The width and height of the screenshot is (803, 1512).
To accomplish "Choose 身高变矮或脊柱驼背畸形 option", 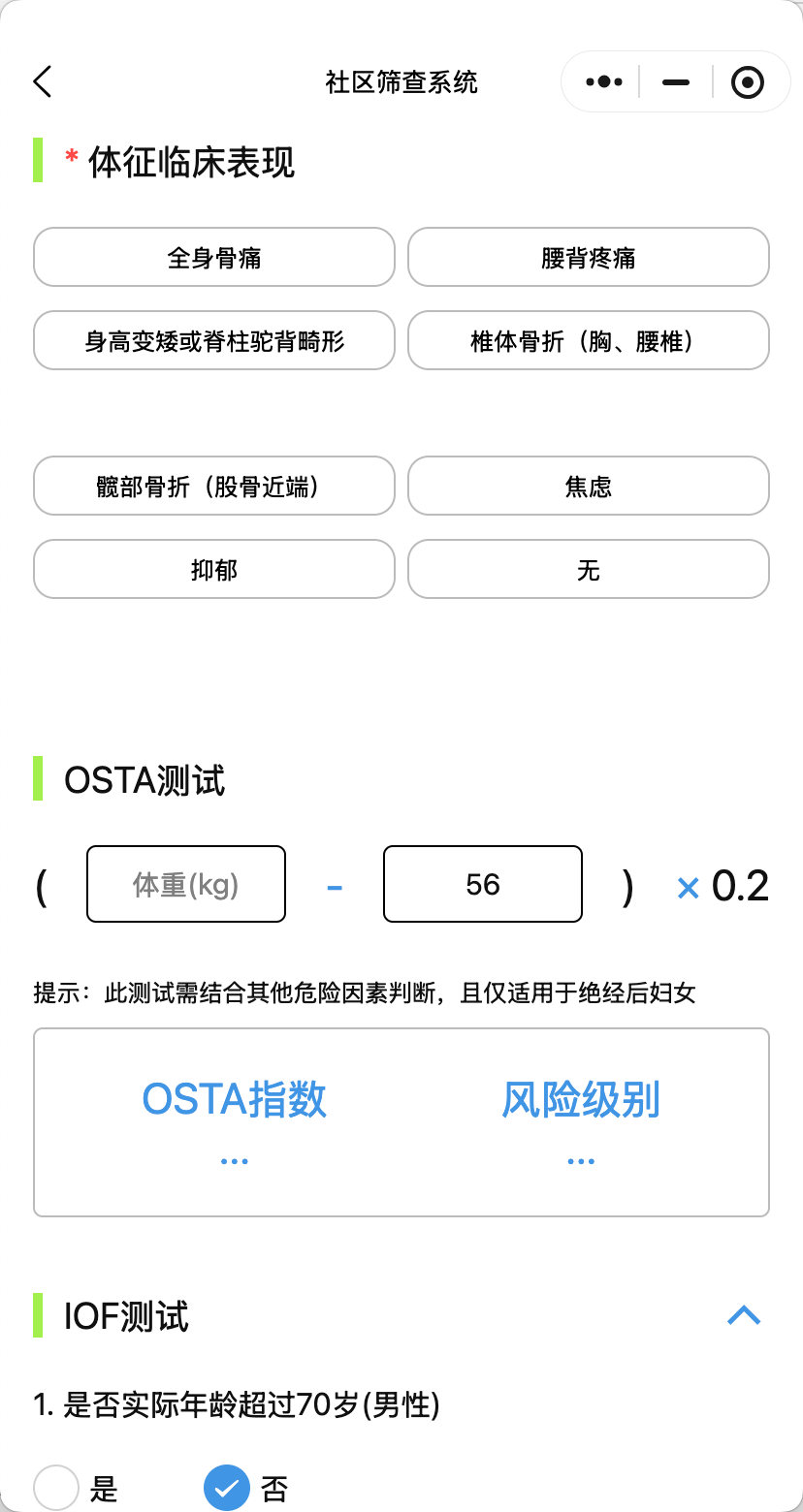I will [214, 341].
